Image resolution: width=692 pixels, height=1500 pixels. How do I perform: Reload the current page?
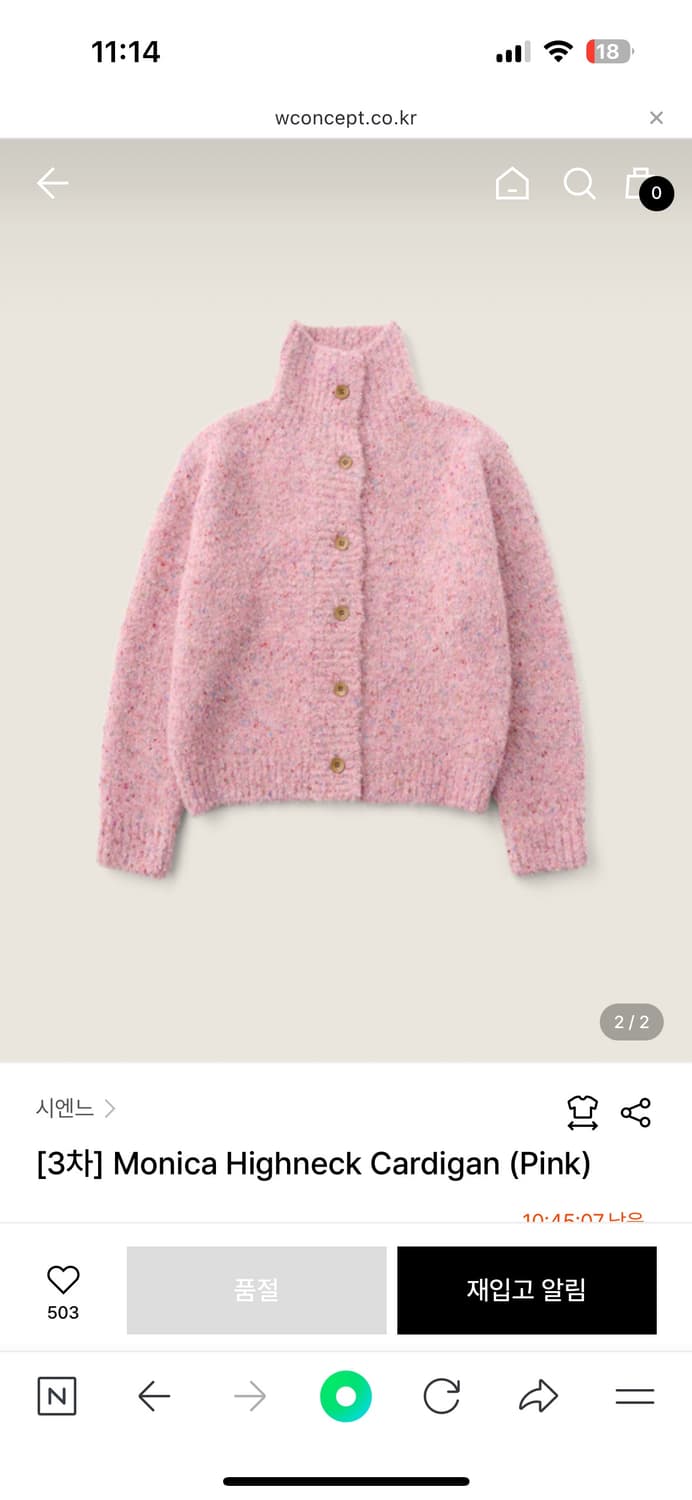tap(441, 1396)
